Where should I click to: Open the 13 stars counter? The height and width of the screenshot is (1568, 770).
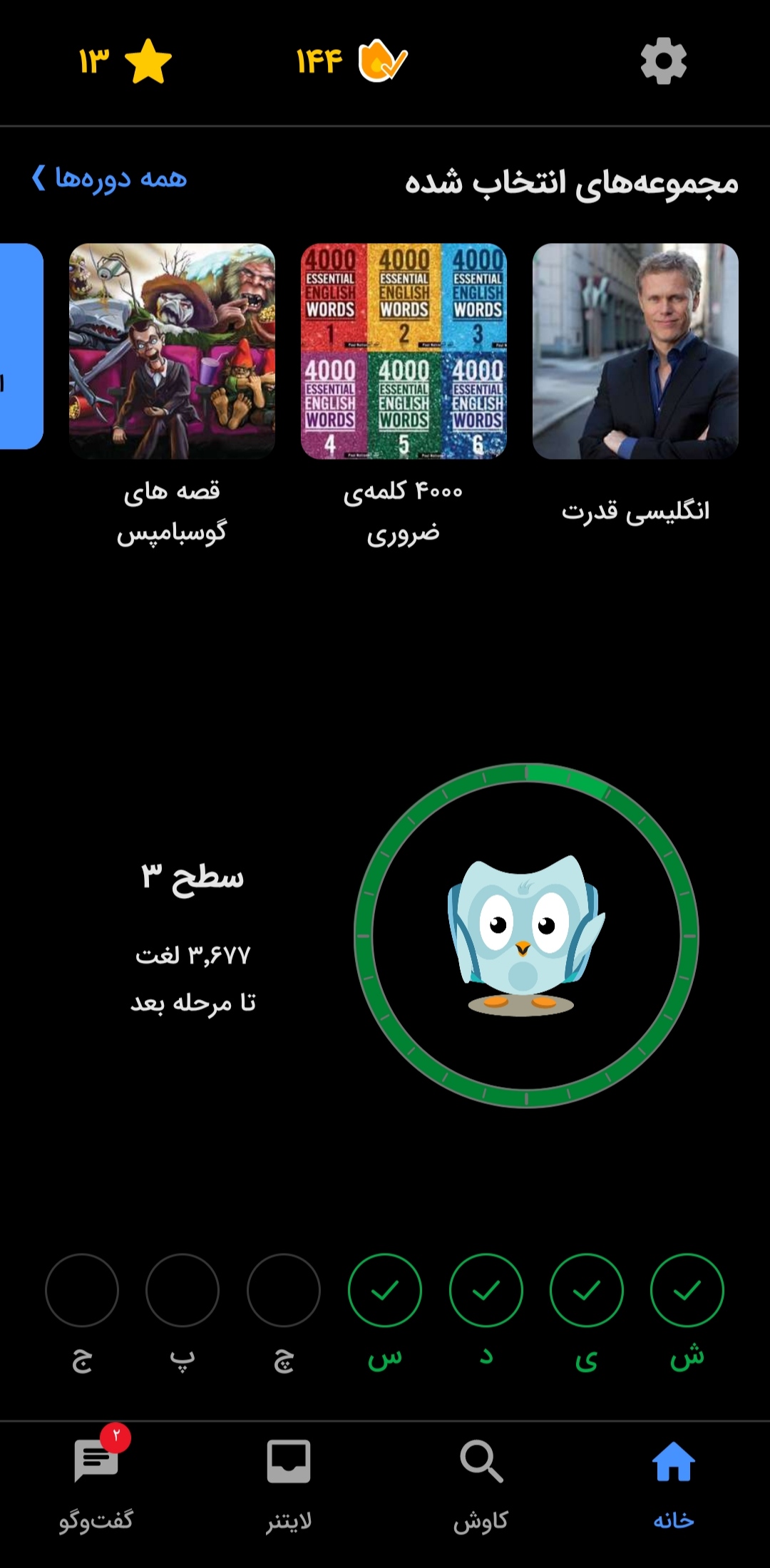(x=125, y=61)
